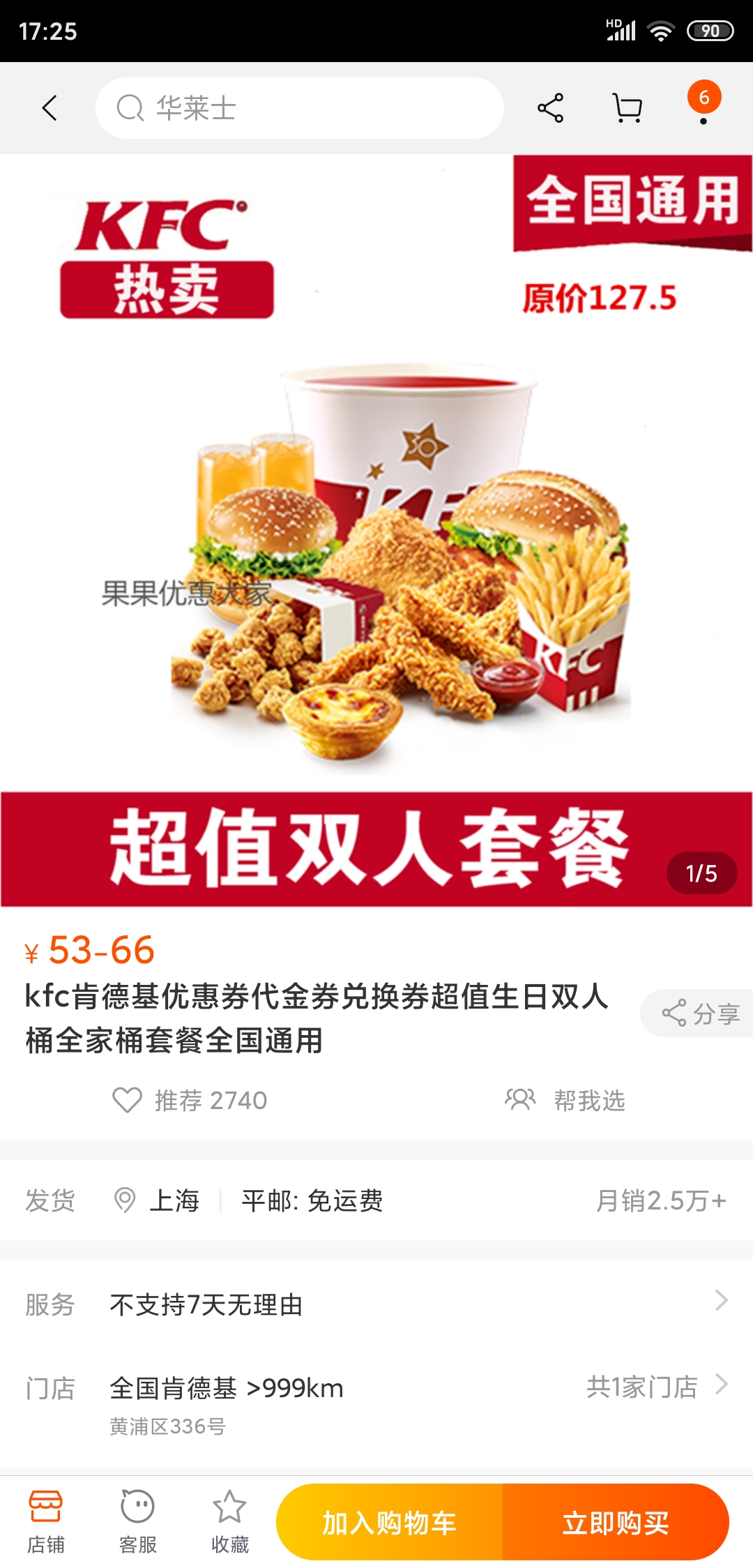Tap the back arrow to return
The width and height of the screenshot is (753, 1568).
pos(49,107)
